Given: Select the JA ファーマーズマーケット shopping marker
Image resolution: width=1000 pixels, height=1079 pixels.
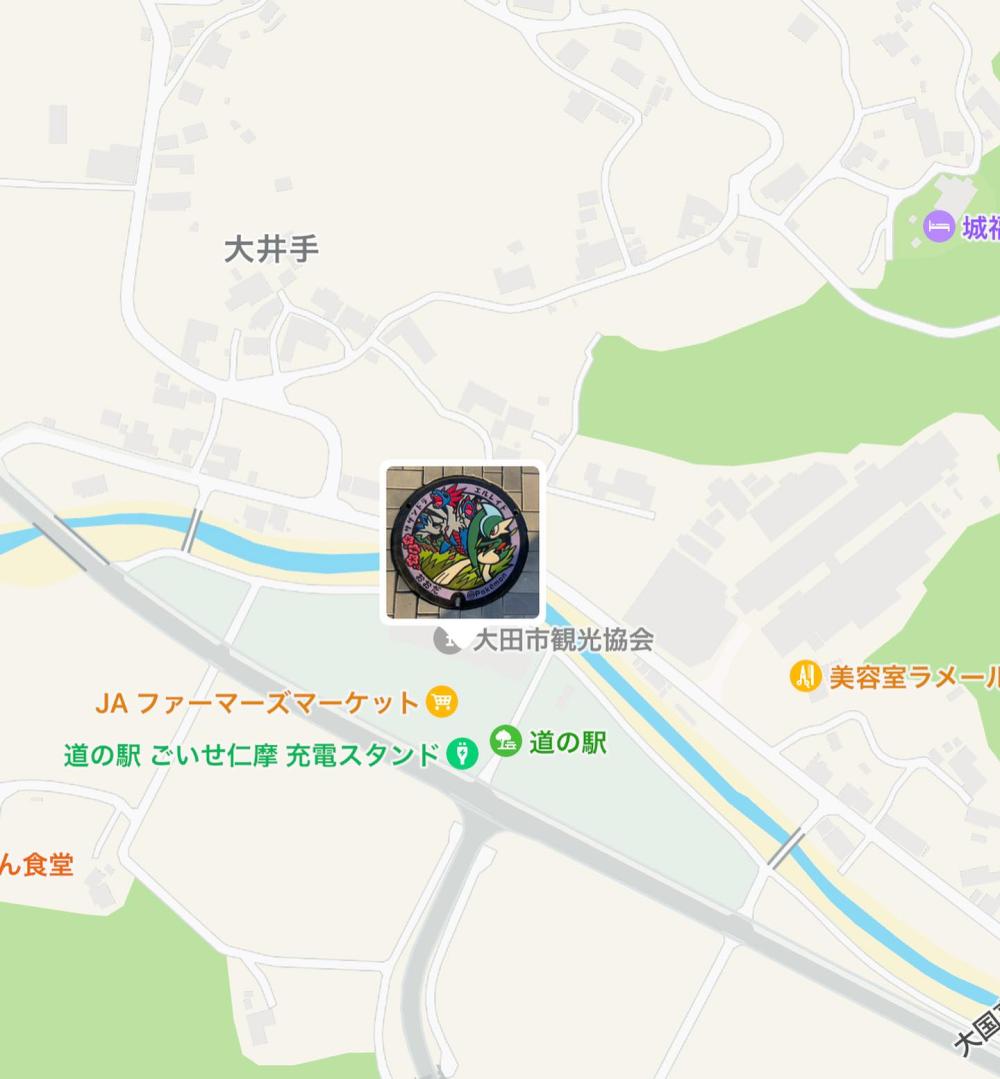Looking at the screenshot, I should (x=441, y=702).
